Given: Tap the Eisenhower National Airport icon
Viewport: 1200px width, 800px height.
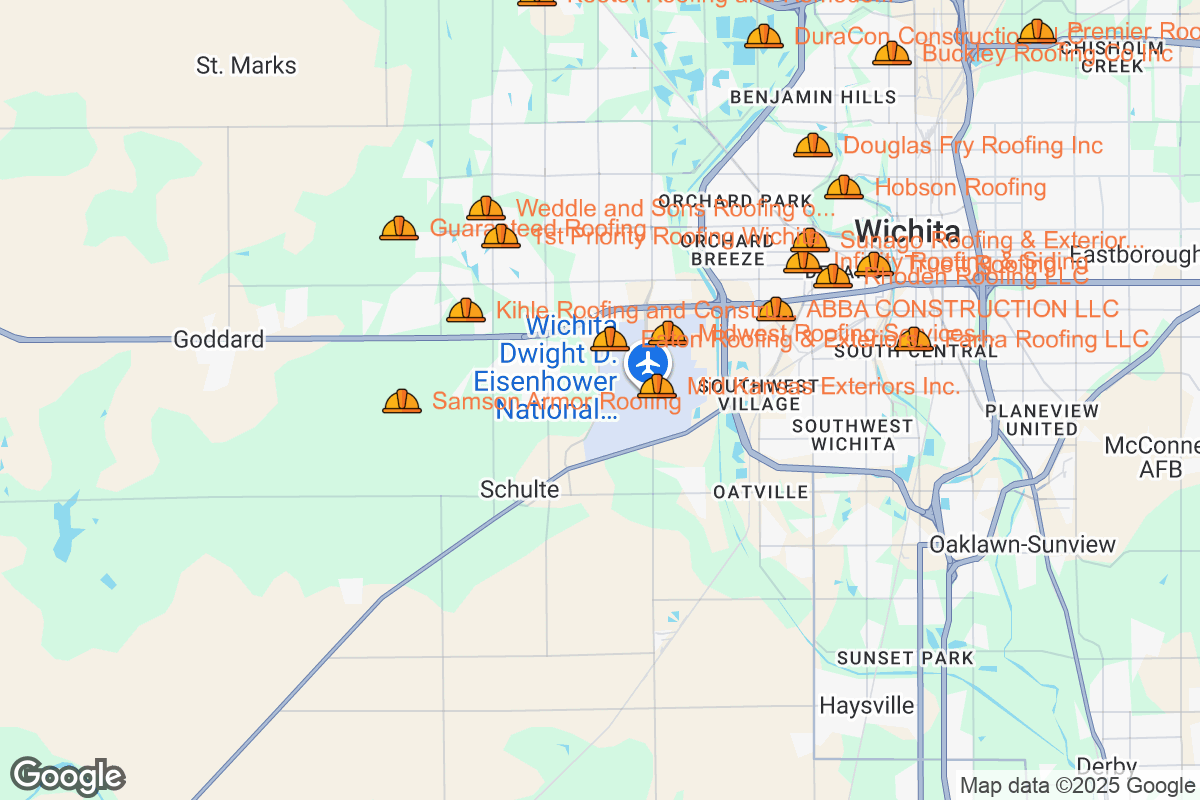Looking at the screenshot, I should 651,361.
